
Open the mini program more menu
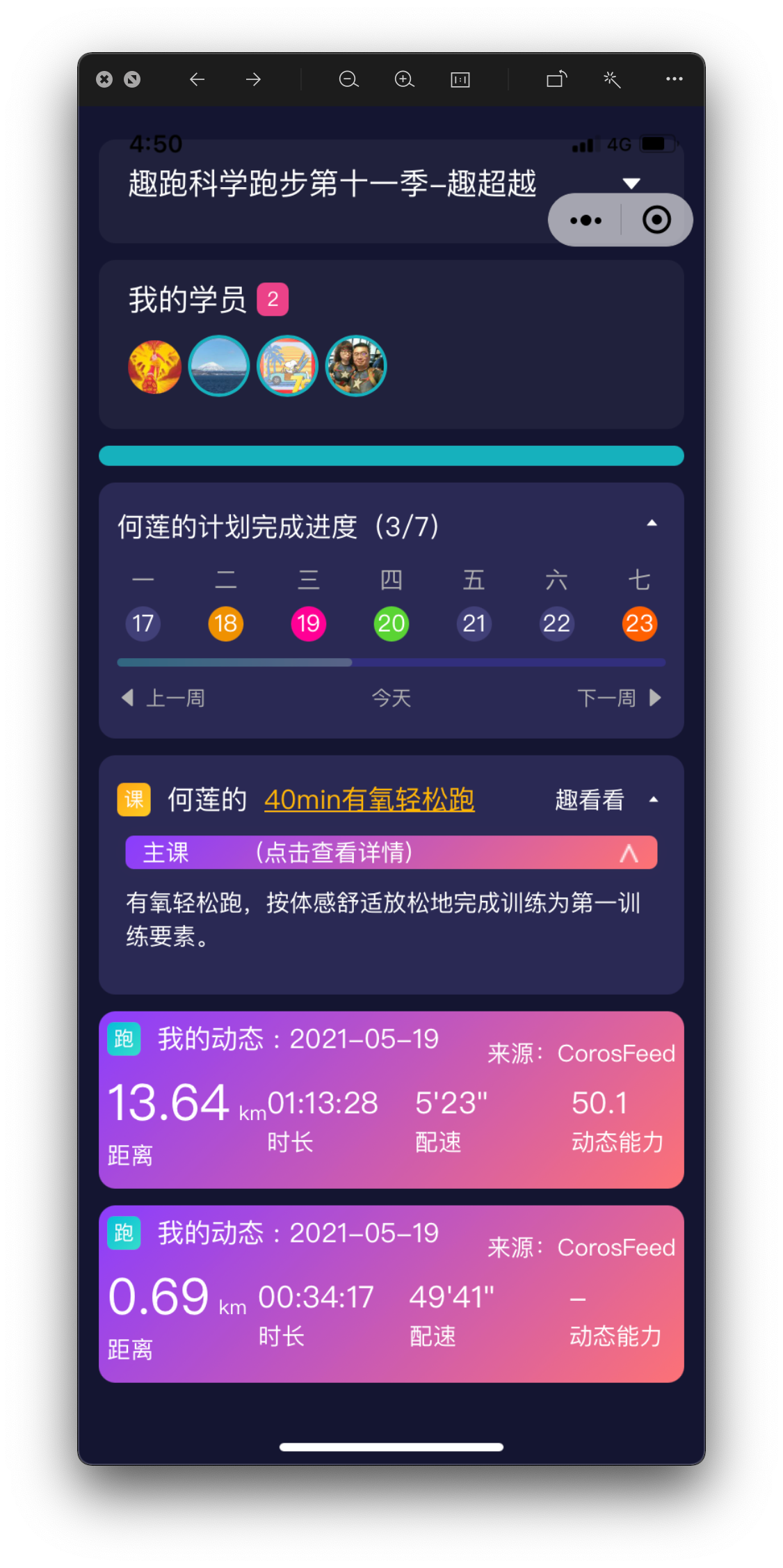[x=586, y=221]
